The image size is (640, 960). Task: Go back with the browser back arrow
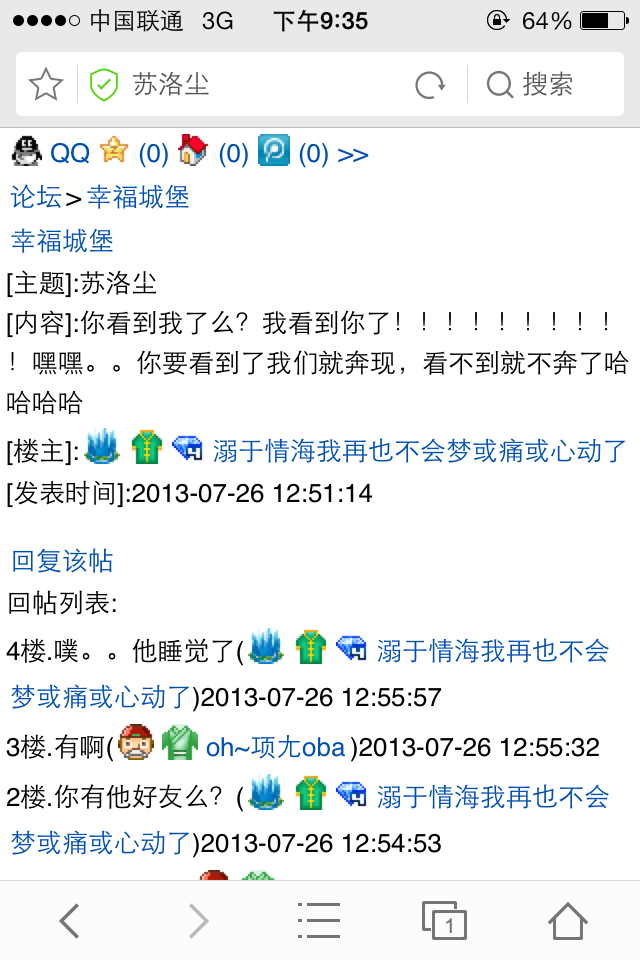coord(69,920)
